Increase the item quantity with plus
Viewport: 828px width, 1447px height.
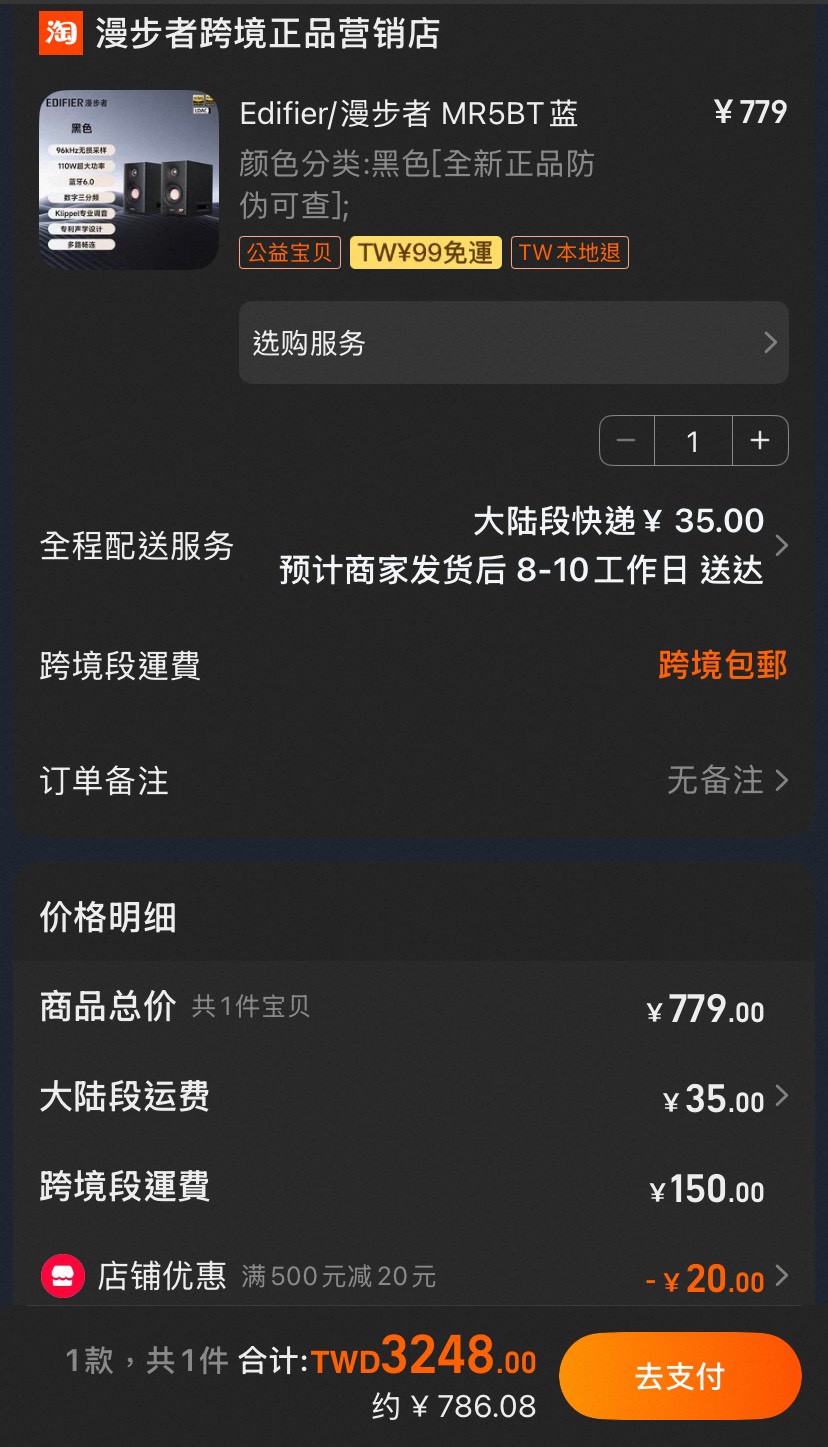pyautogui.click(x=760, y=441)
